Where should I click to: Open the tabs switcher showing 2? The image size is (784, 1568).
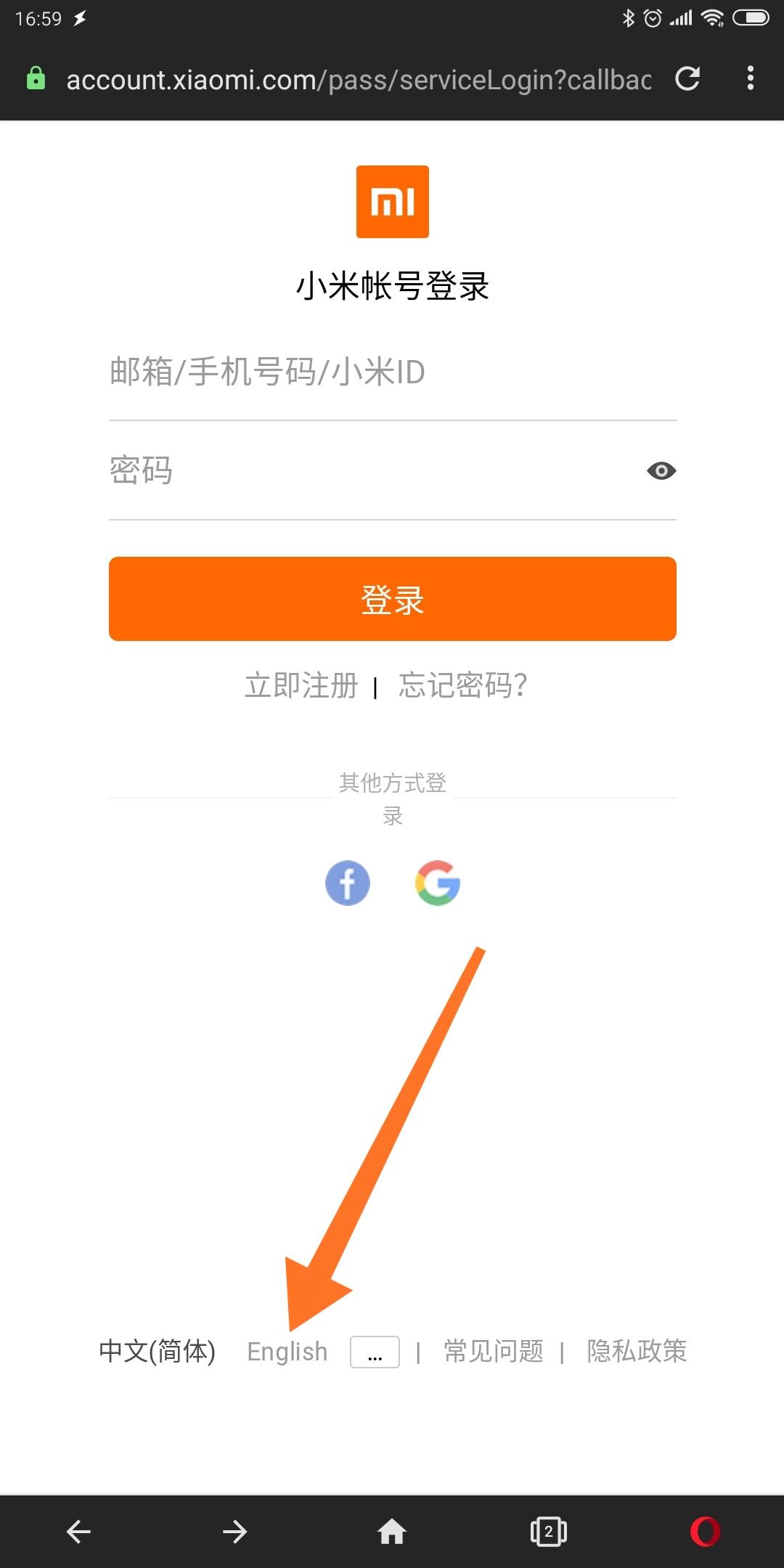click(548, 1532)
